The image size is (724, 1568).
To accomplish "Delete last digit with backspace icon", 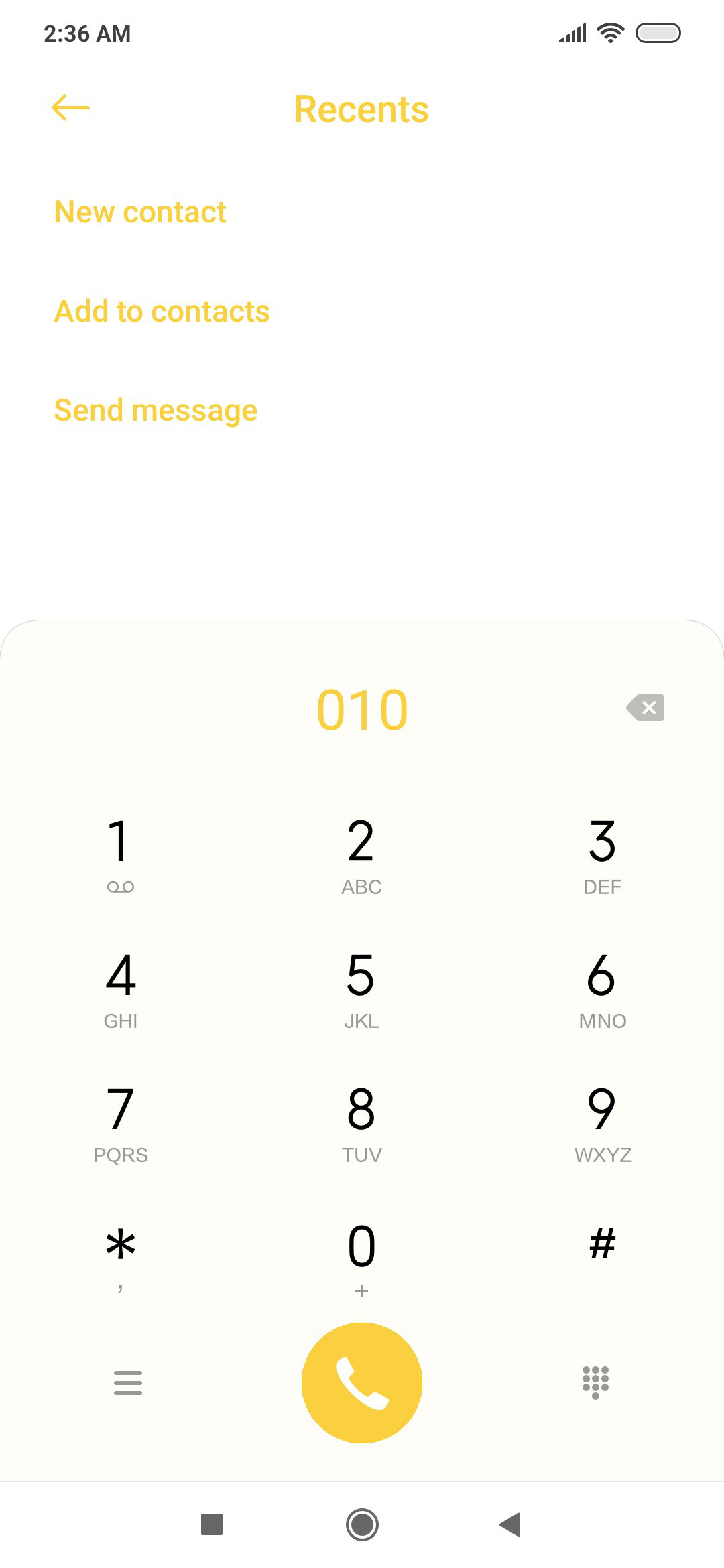I will click(645, 708).
